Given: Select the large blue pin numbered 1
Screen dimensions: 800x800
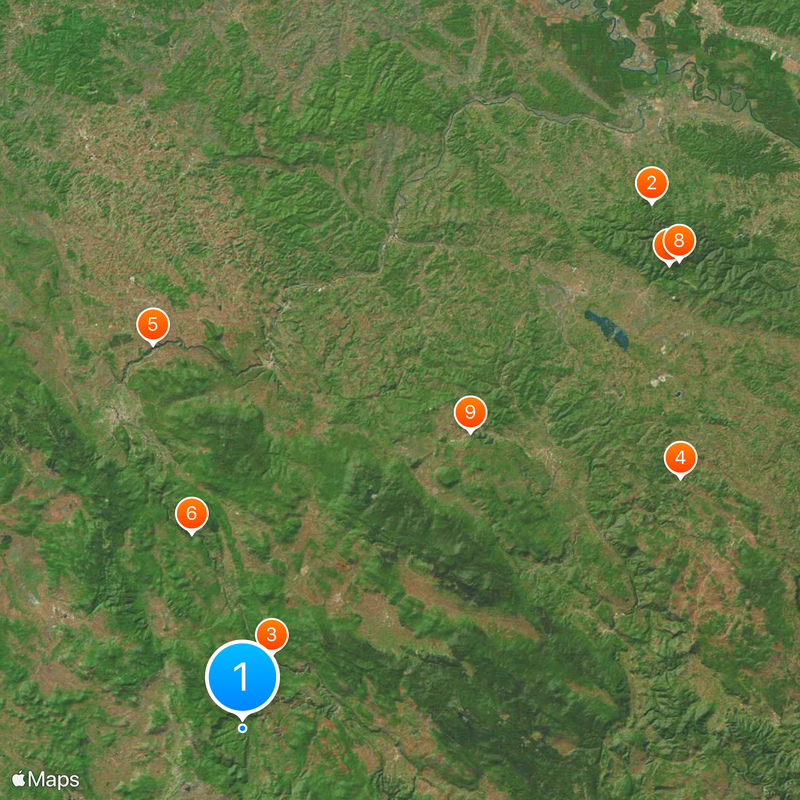Looking at the screenshot, I should tap(241, 677).
